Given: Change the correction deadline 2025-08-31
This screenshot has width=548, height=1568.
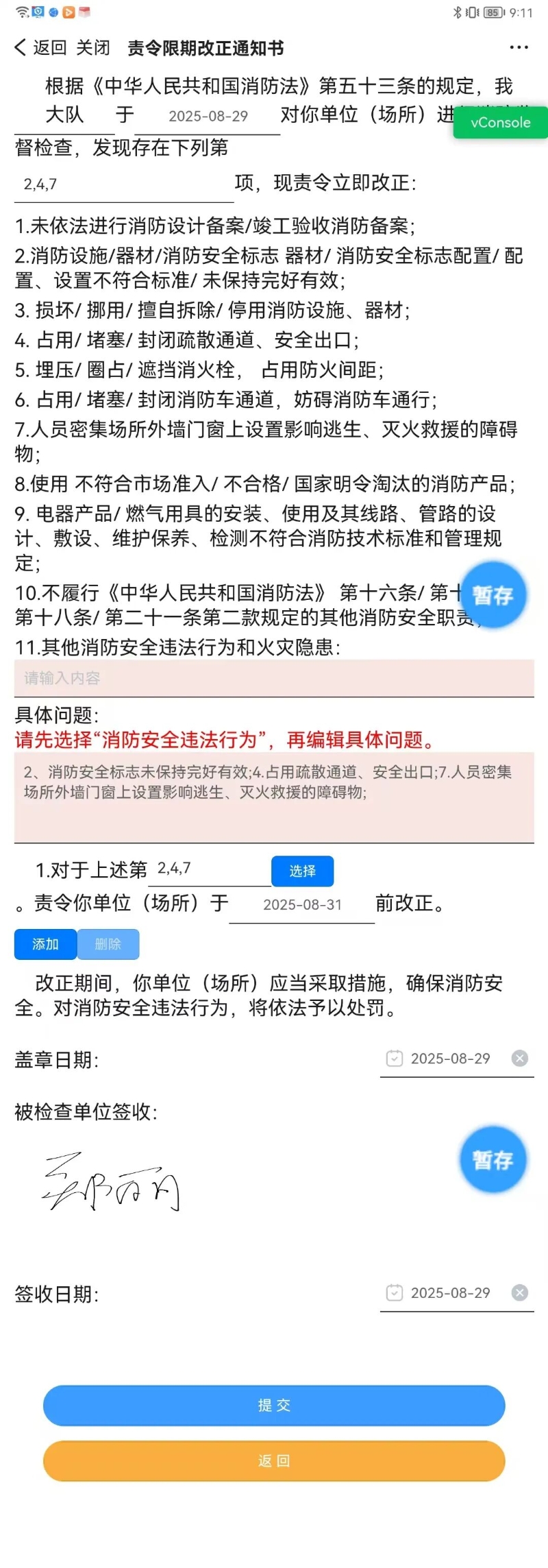Looking at the screenshot, I should tap(302, 905).
